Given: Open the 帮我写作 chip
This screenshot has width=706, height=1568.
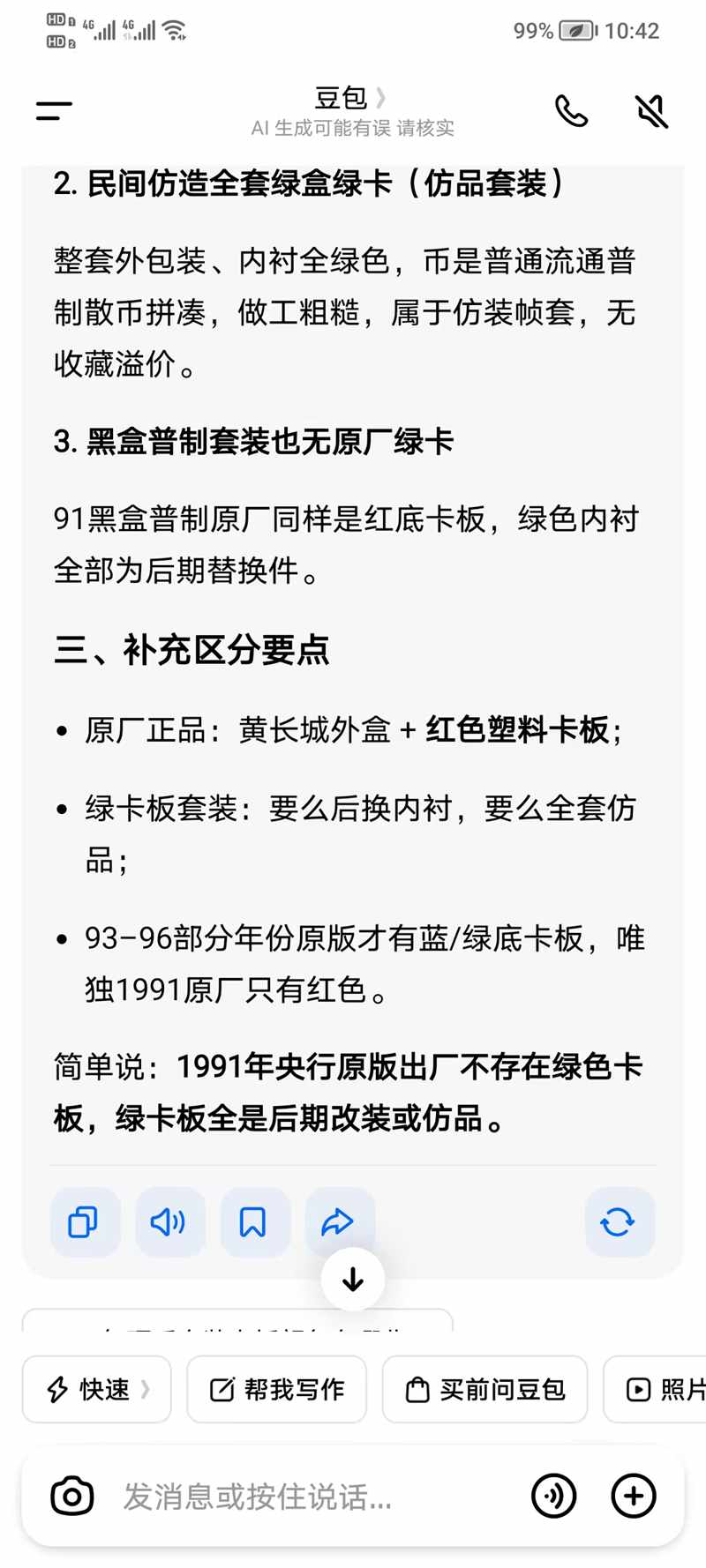Looking at the screenshot, I should [x=276, y=1389].
